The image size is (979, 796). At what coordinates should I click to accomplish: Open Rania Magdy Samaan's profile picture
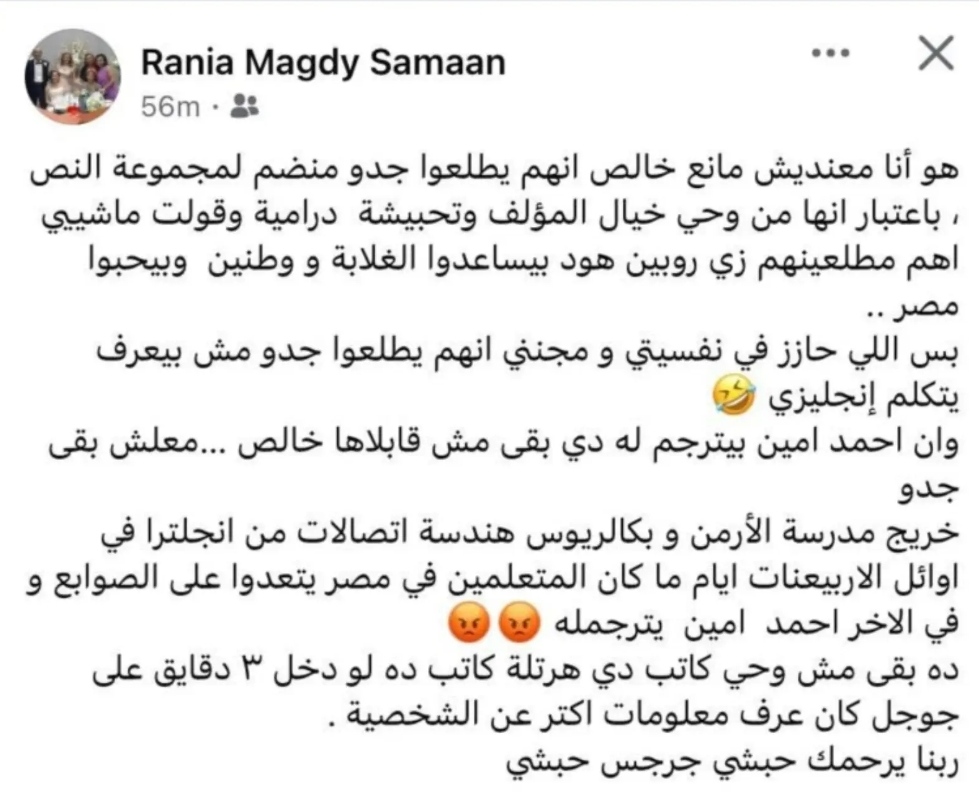click(x=72, y=76)
